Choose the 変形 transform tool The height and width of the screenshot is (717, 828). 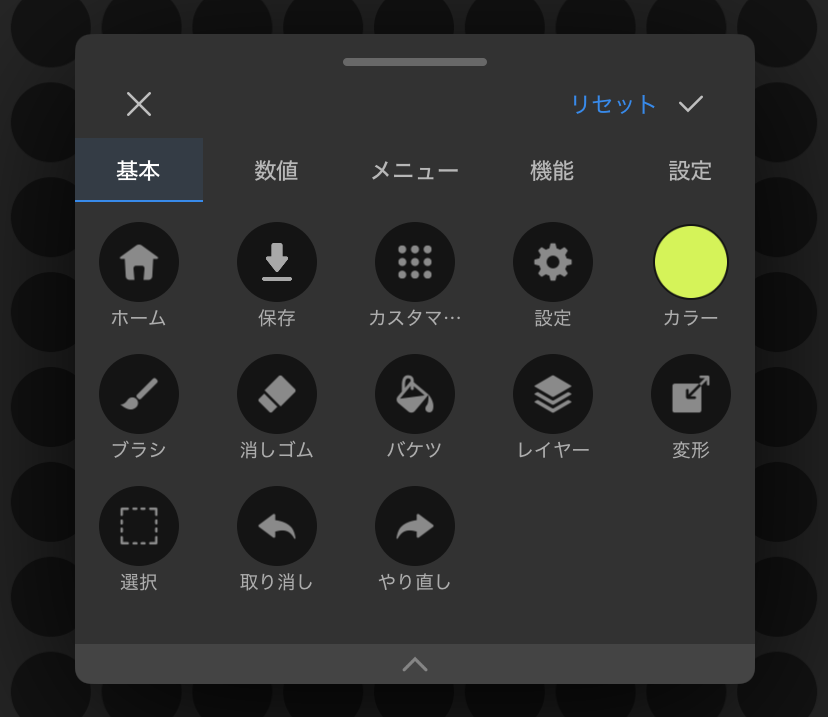[691, 394]
